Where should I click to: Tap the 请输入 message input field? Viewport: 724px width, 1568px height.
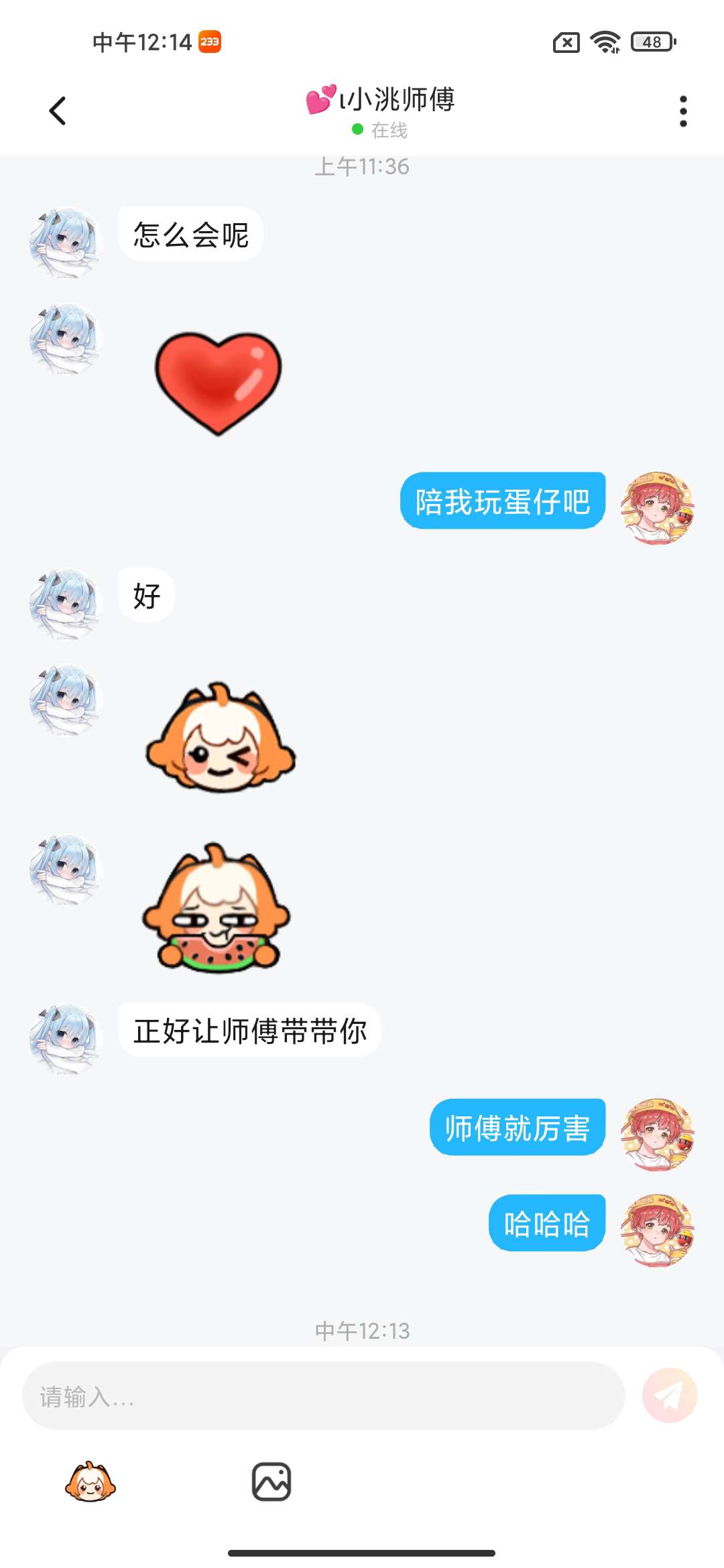pos(324,1396)
